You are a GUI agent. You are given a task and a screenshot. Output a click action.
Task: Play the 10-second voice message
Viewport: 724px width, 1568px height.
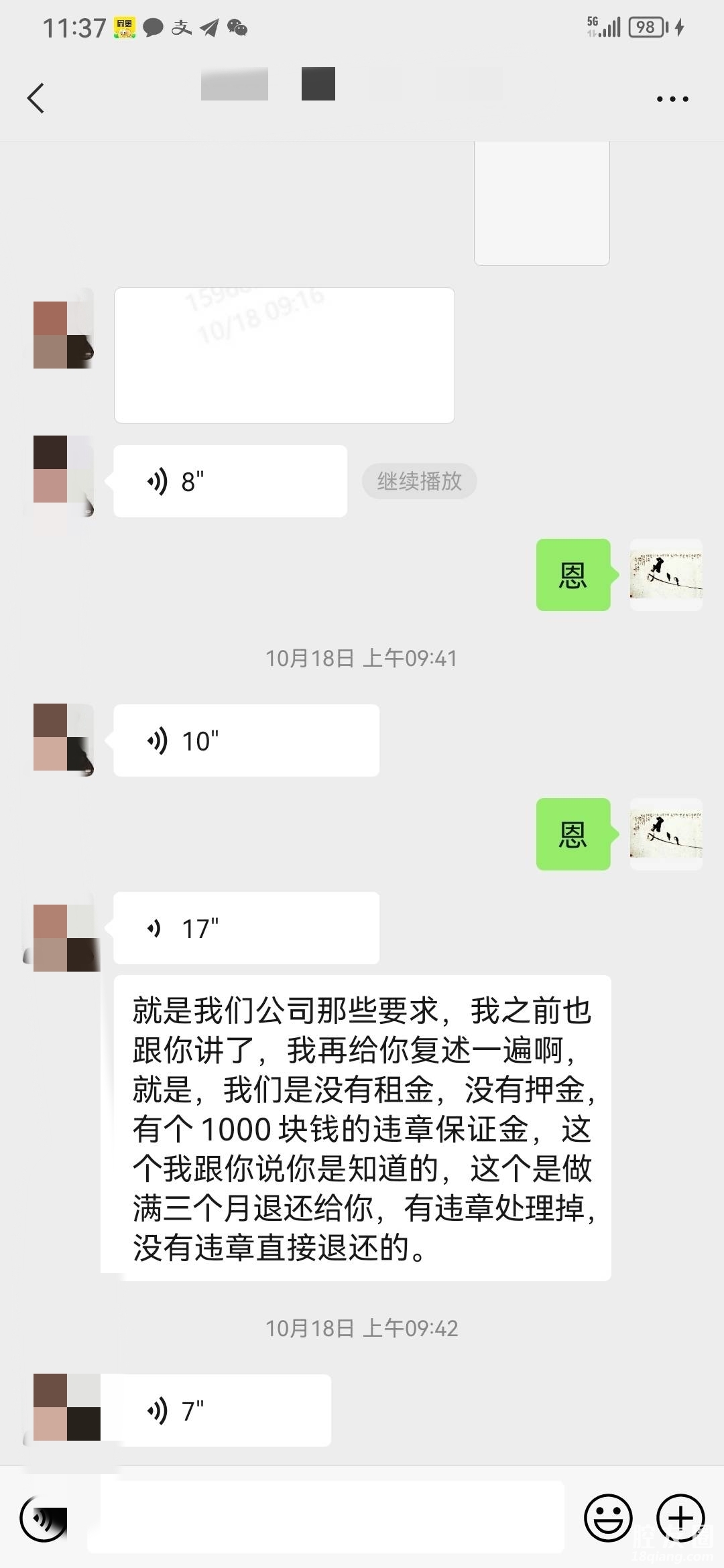click(x=246, y=740)
